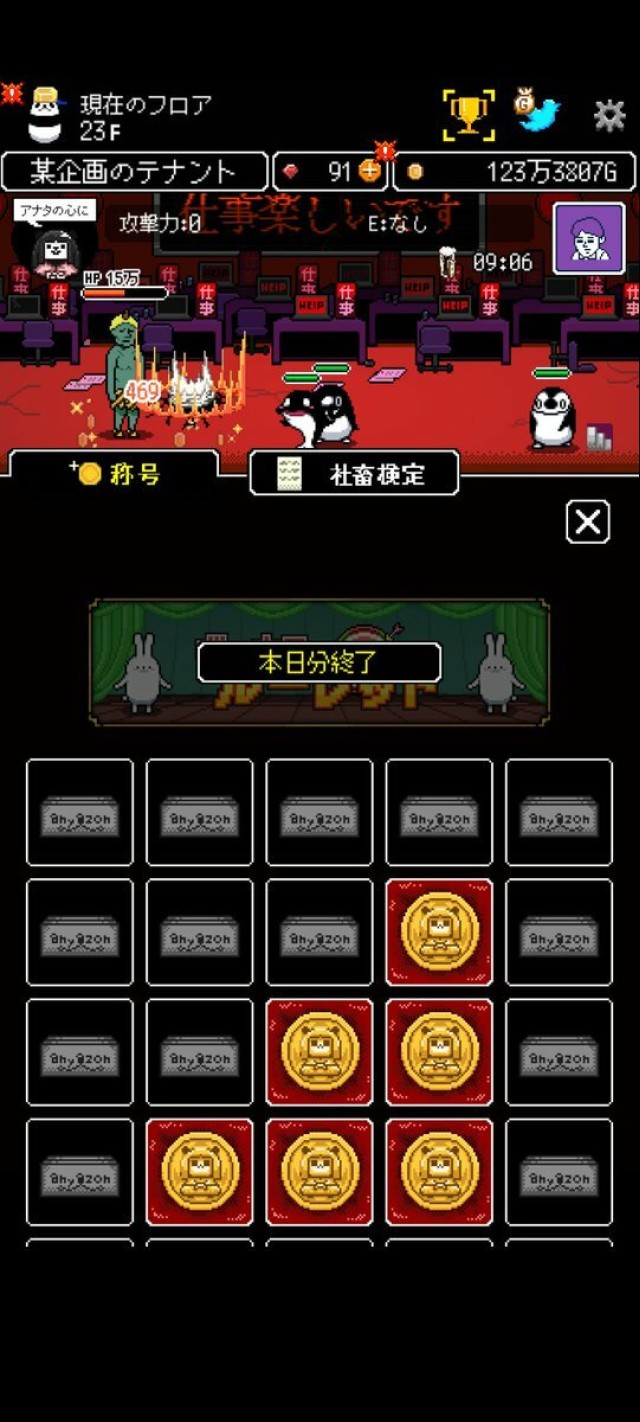Screen dimensions: 640x1422
Task: Open the Twitter bird share icon
Action: (537, 112)
